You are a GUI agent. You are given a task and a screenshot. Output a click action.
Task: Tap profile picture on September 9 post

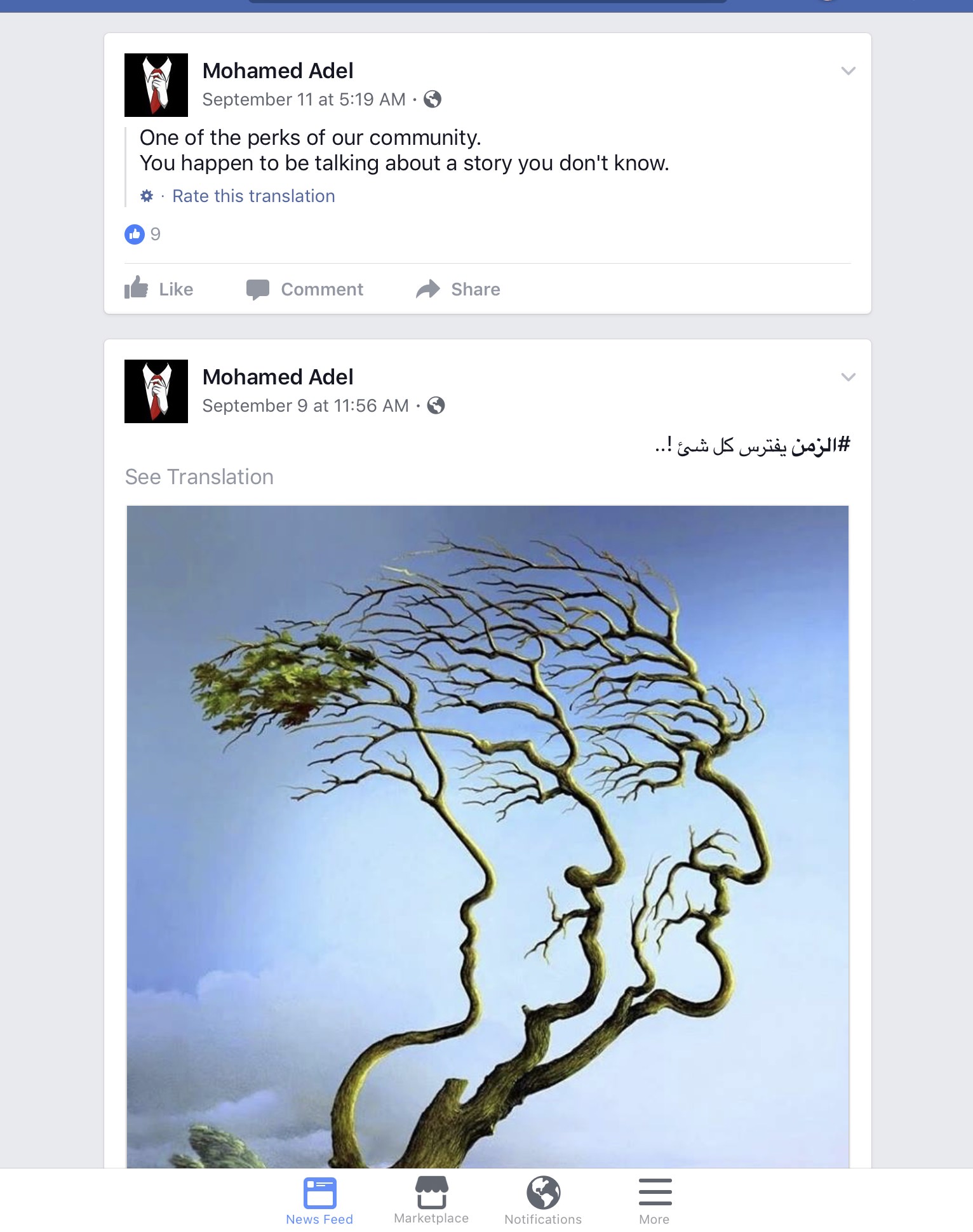tap(156, 391)
